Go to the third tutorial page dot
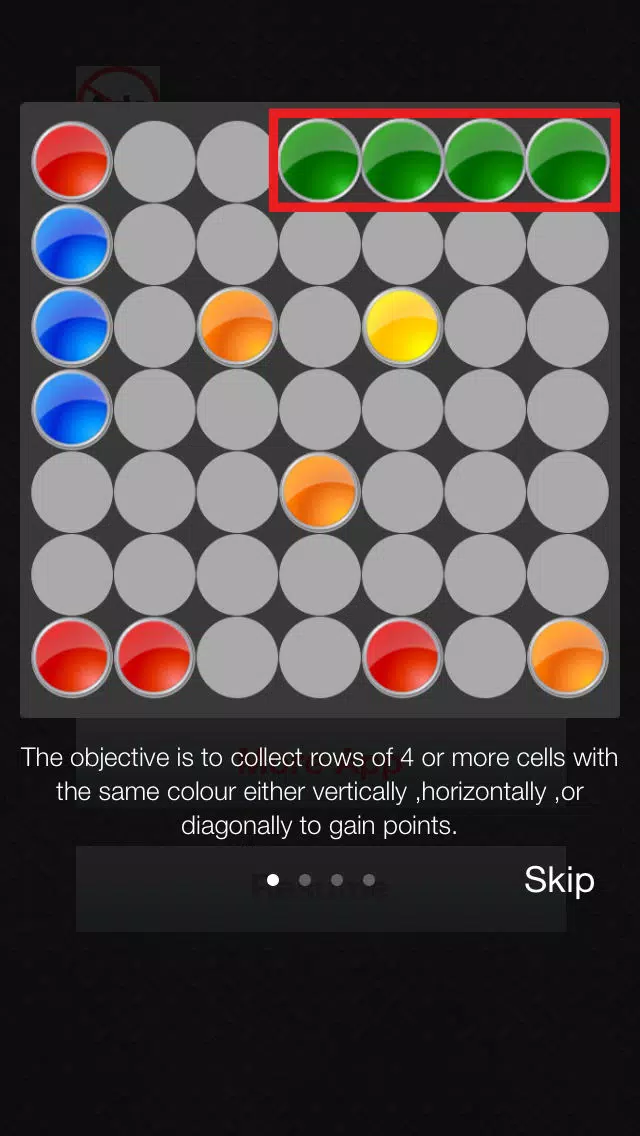 coord(337,880)
